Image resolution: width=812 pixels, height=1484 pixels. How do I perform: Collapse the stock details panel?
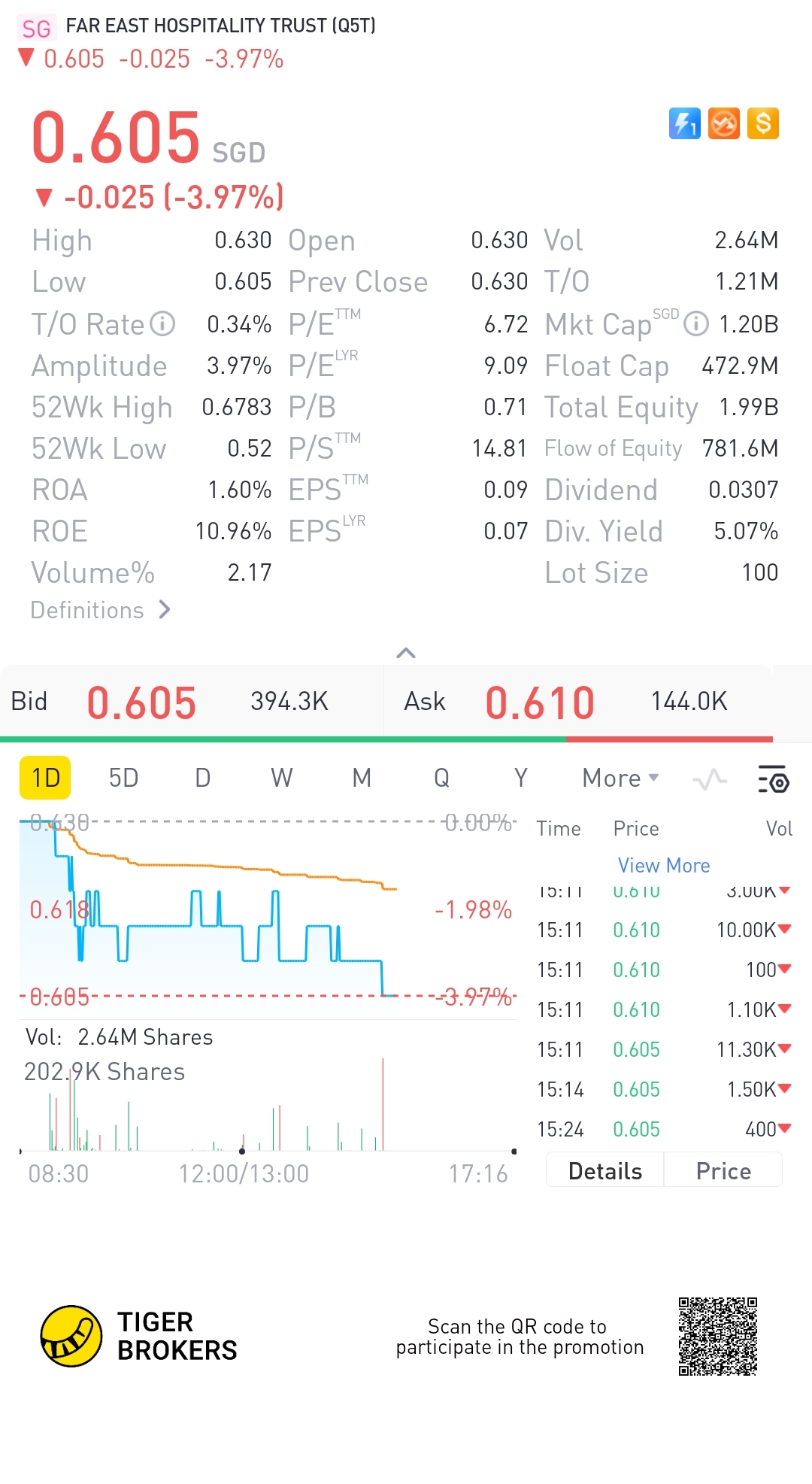(x=406, y=653)
